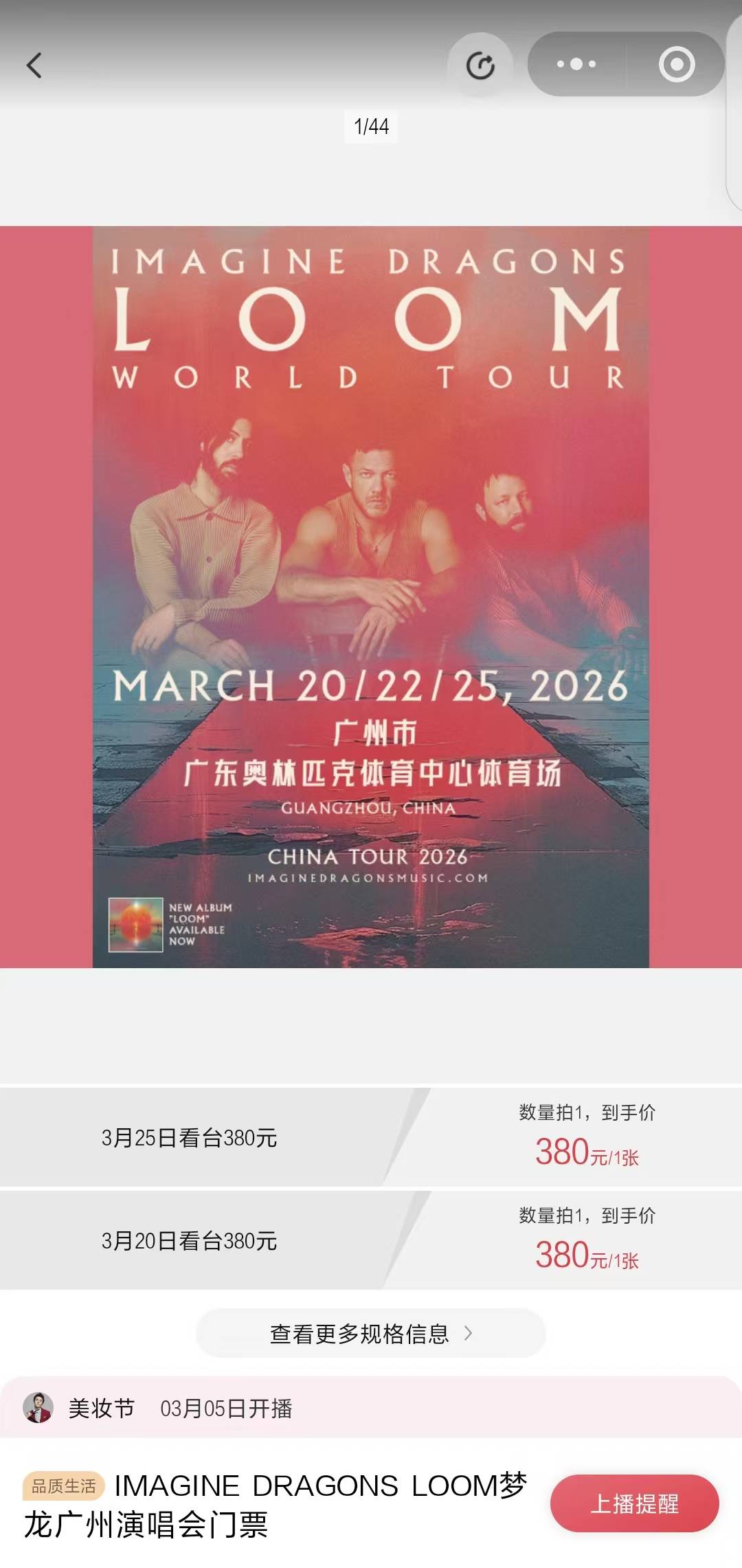The height and width of the screenshot is (1568, 742).
Task: Tap the refresh icon in the top bar
Action: 480,66
